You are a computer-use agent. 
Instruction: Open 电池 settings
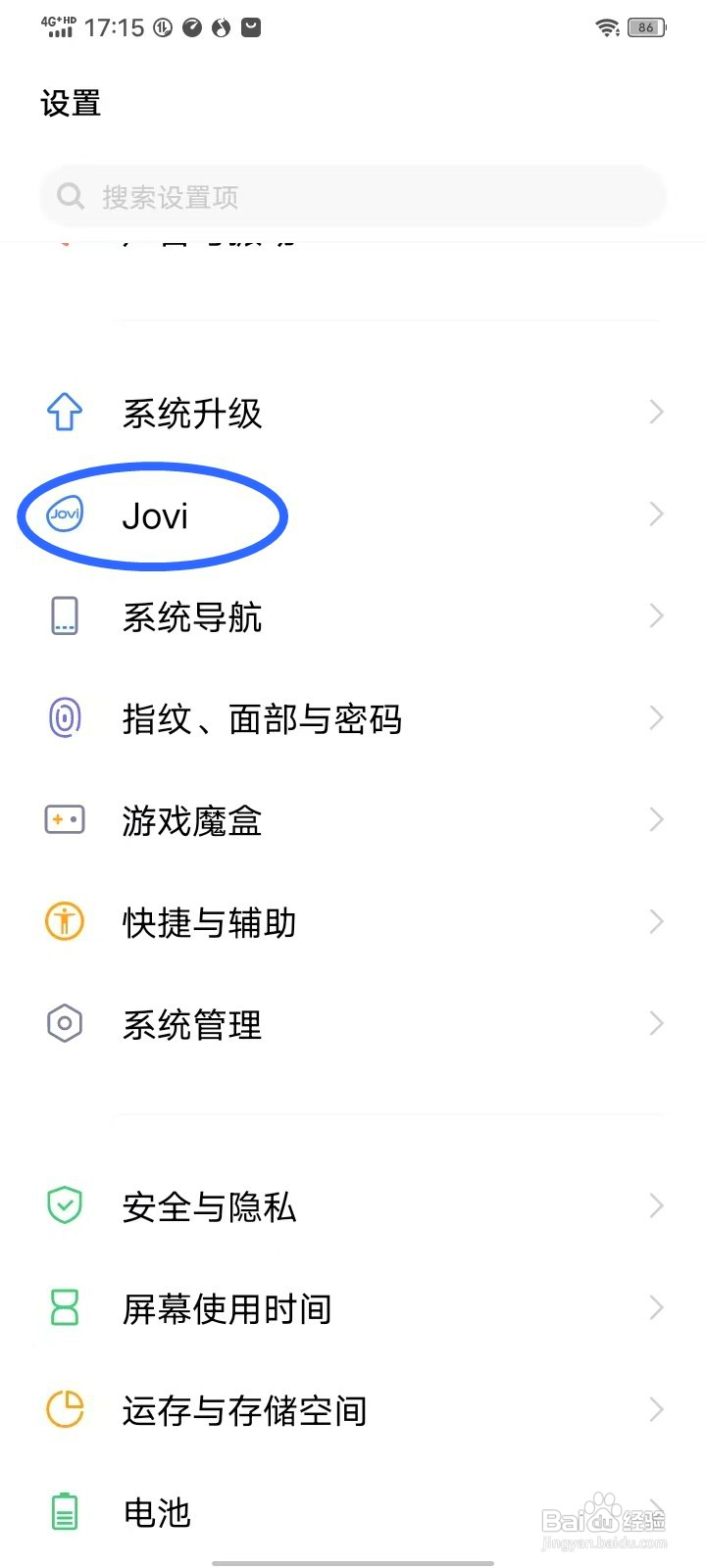coord(353,1512)
